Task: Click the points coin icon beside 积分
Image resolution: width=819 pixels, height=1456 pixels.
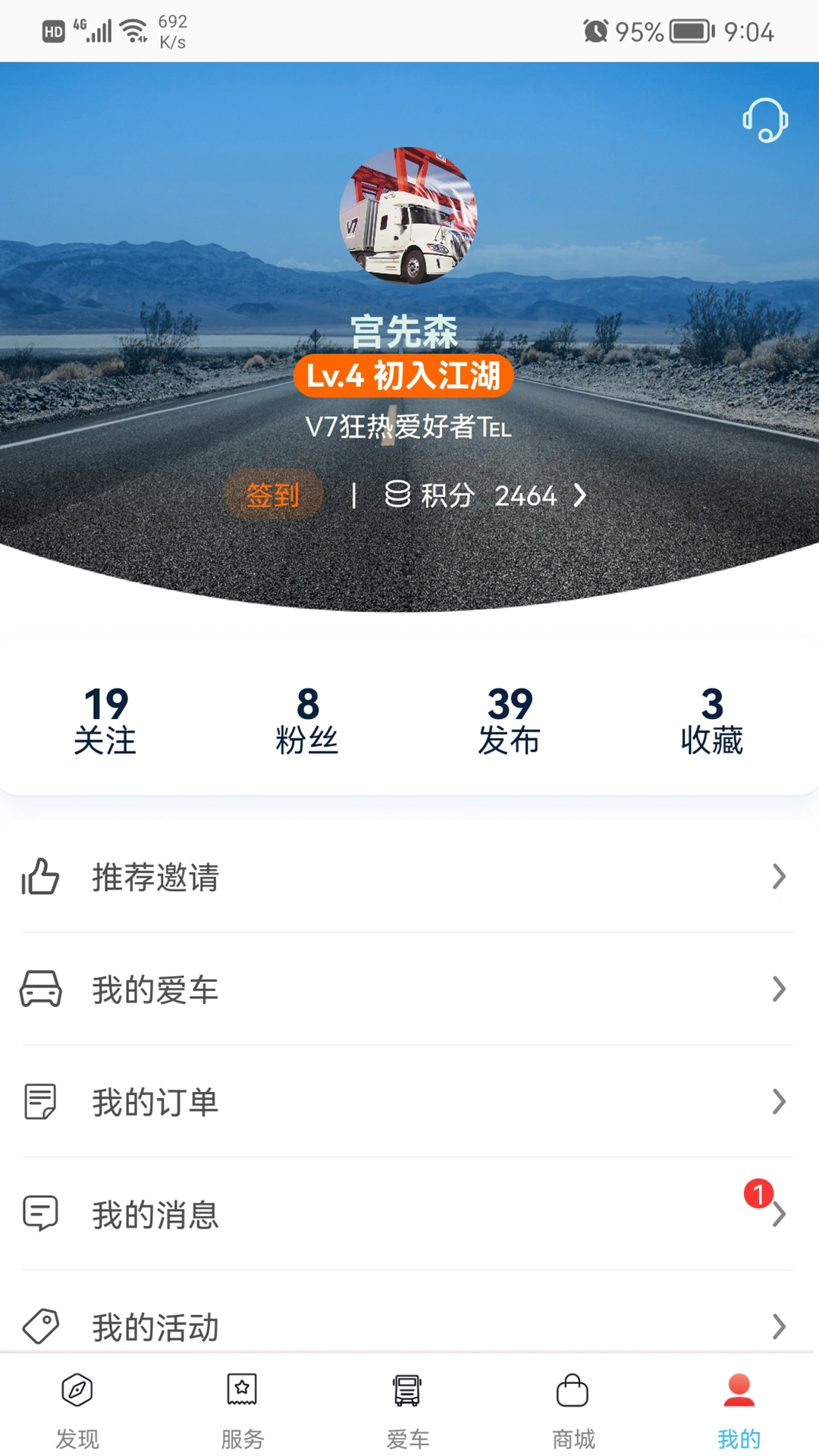Action: point(400,495)
